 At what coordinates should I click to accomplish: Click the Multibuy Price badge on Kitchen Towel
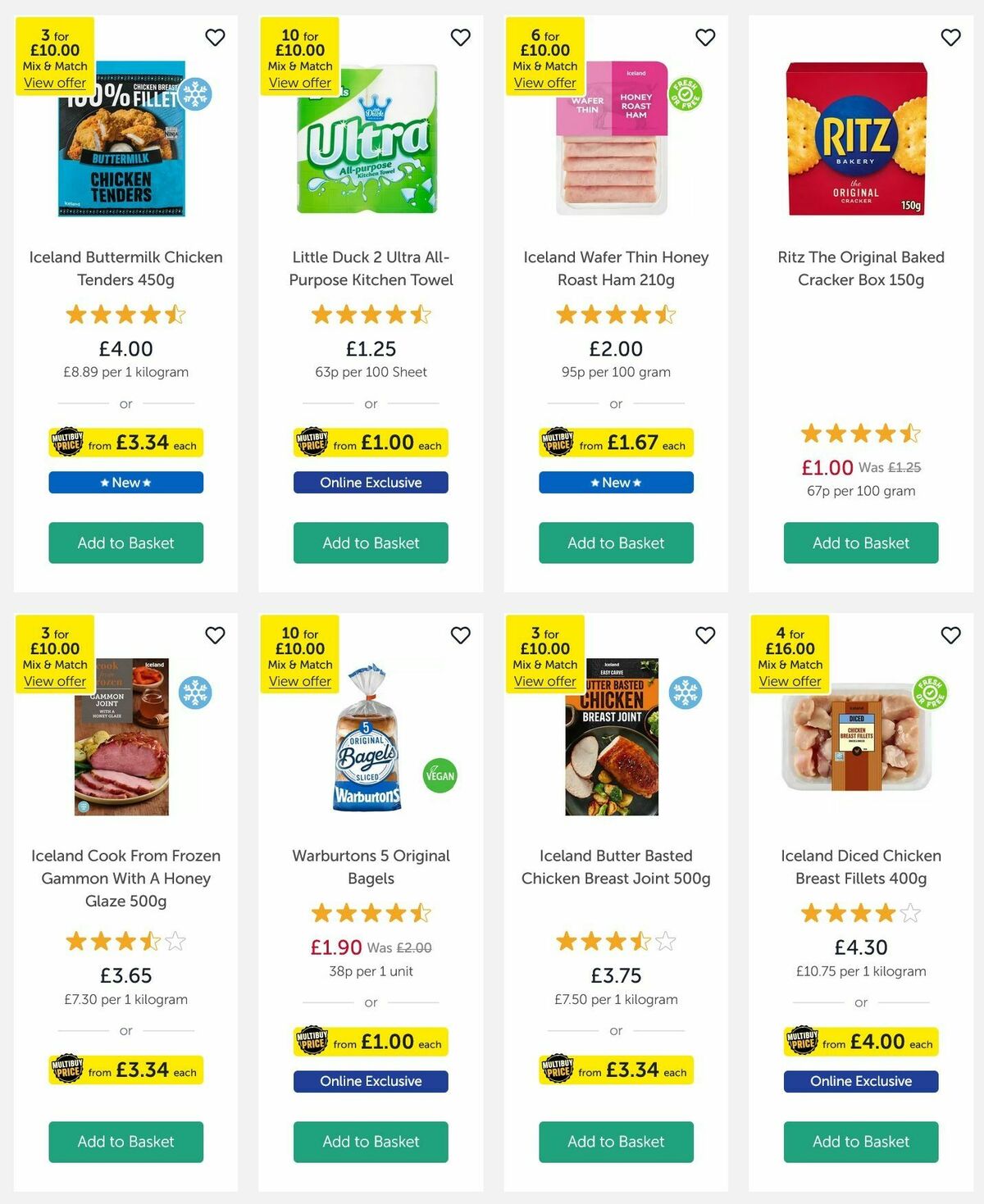(x=312, y=443)
